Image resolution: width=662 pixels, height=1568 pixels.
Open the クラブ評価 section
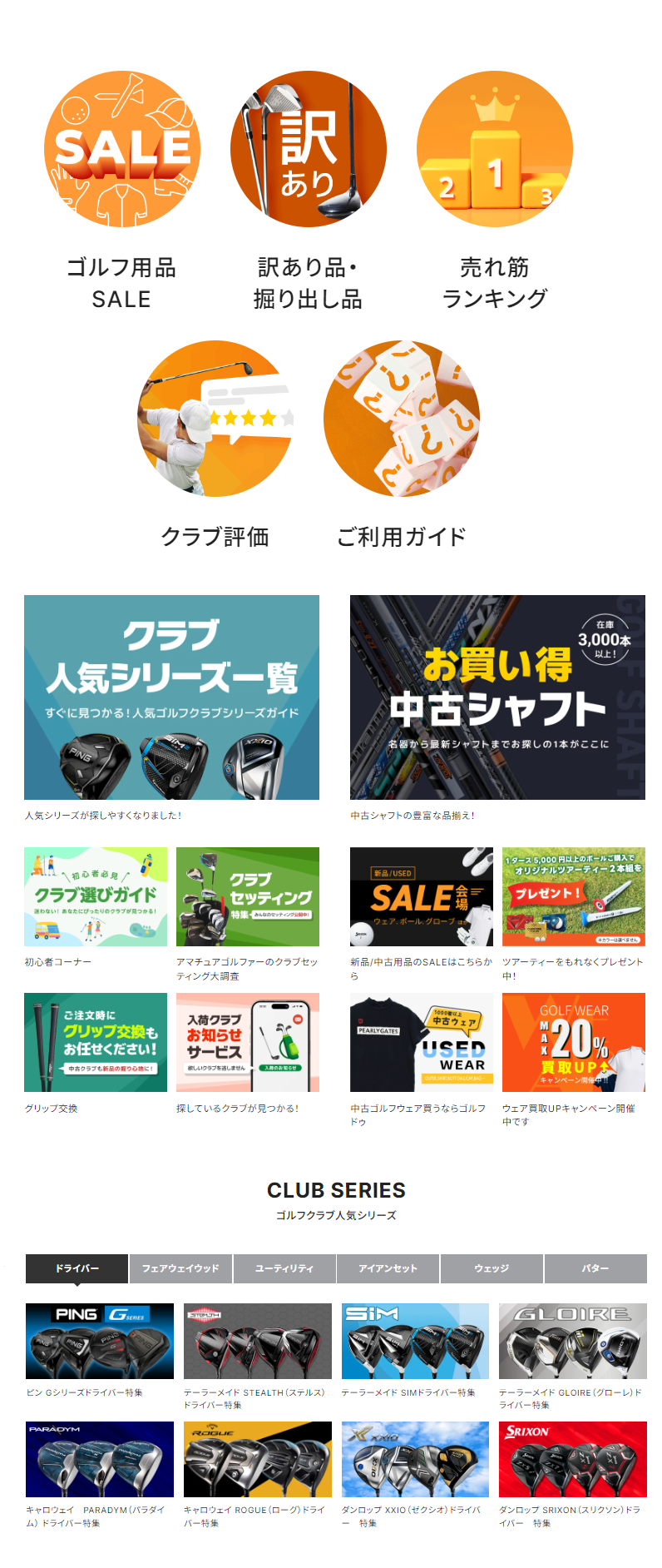click(215, 419)
